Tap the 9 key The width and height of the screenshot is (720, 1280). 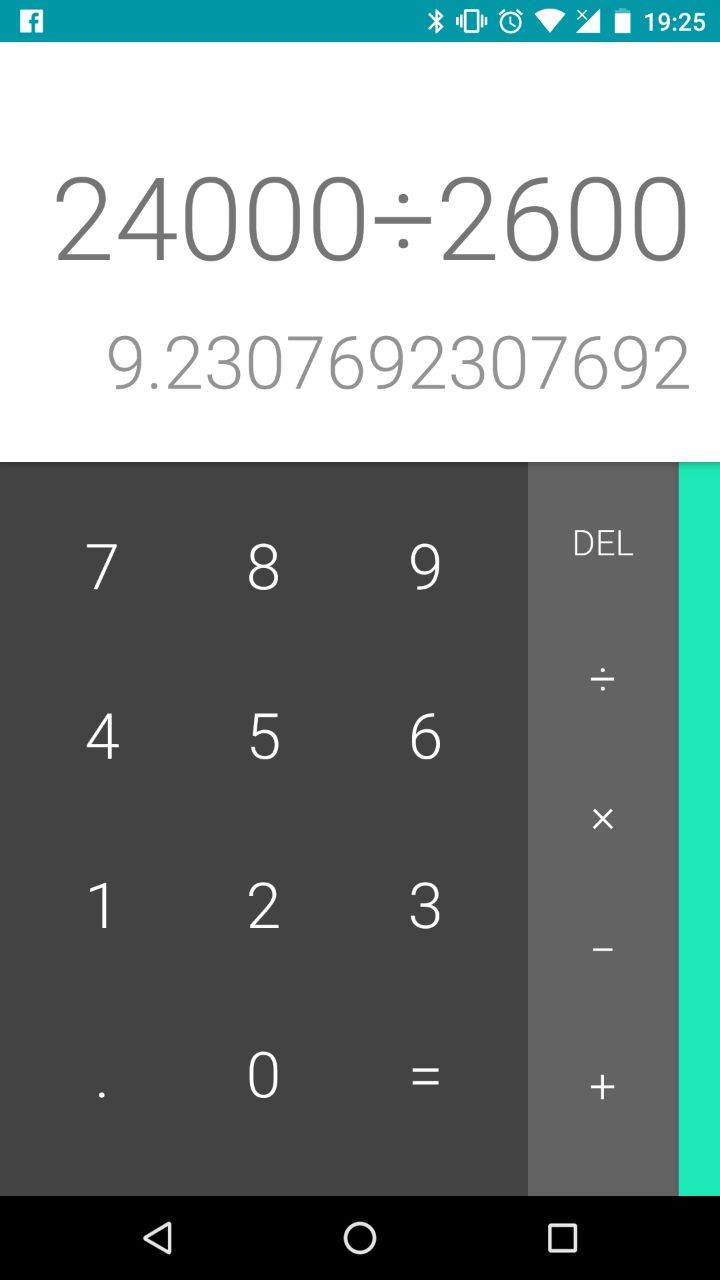[425, 566]
